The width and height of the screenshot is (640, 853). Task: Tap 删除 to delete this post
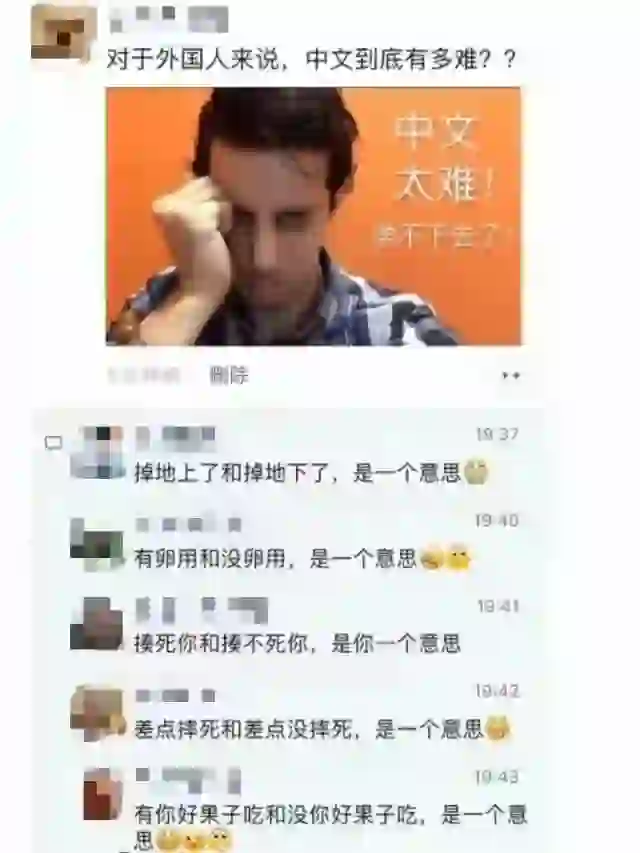[228, 375]
